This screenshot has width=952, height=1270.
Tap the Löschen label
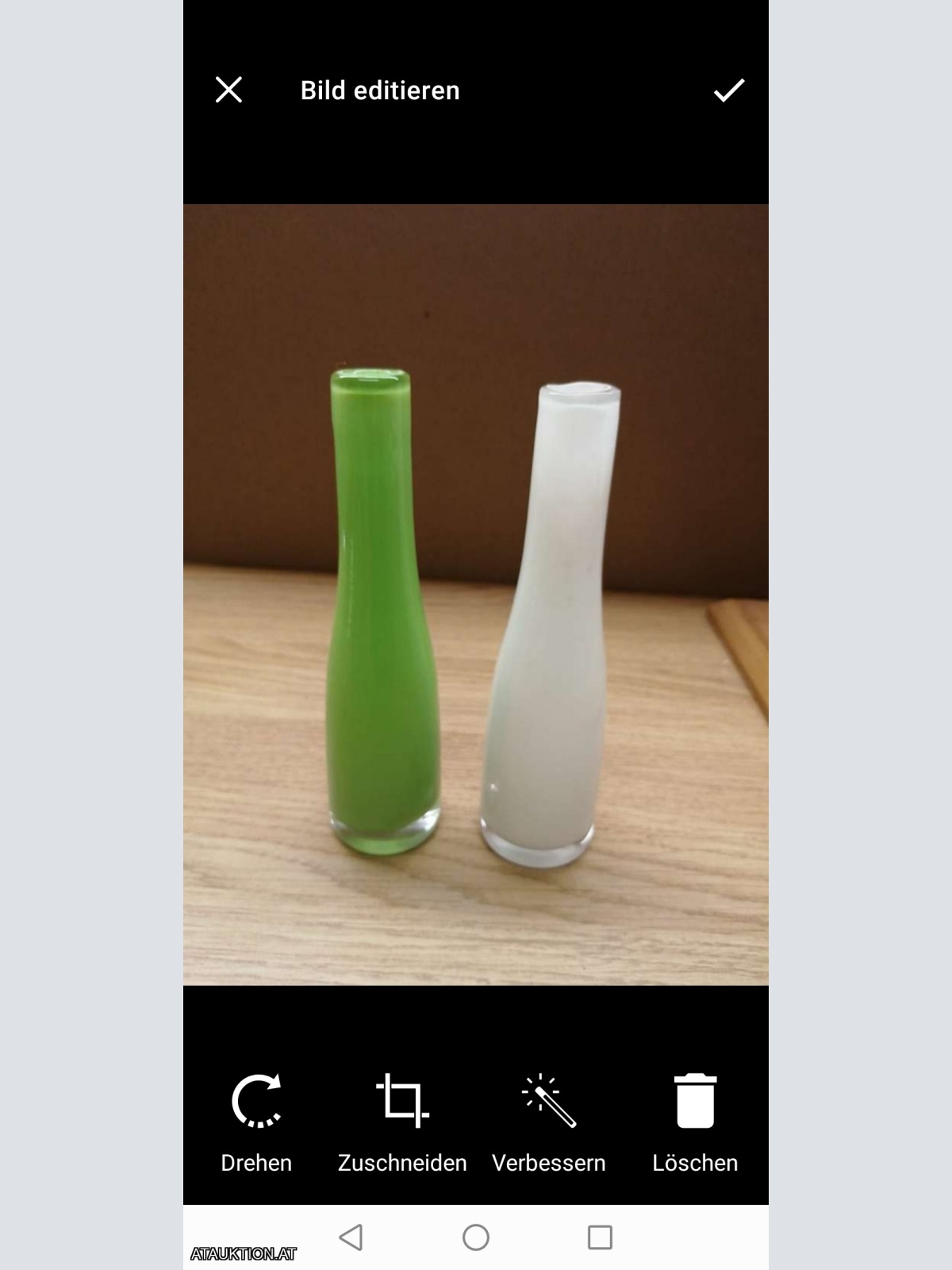point(695,1163)
